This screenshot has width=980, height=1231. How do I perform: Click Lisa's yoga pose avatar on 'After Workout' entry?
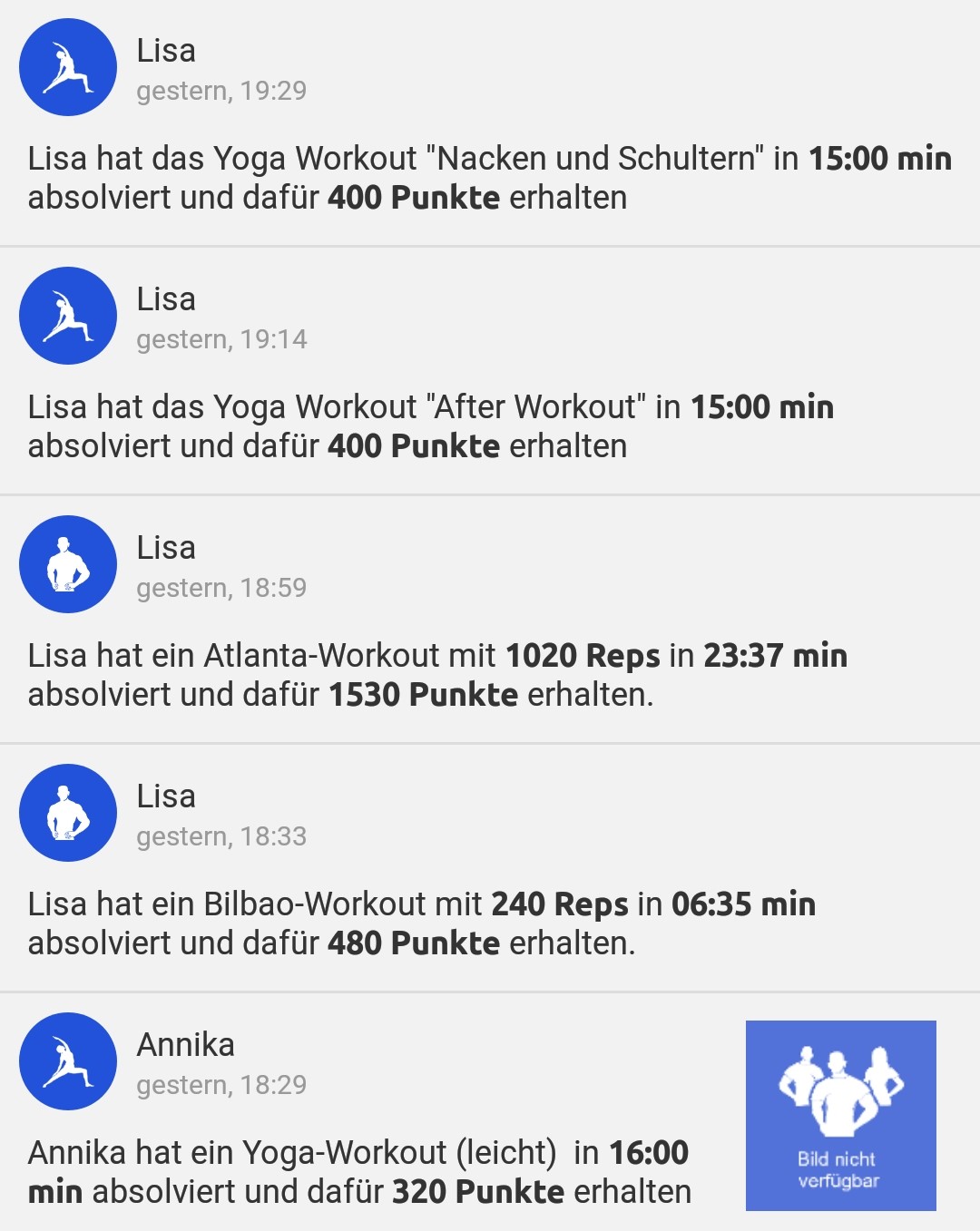67,315
